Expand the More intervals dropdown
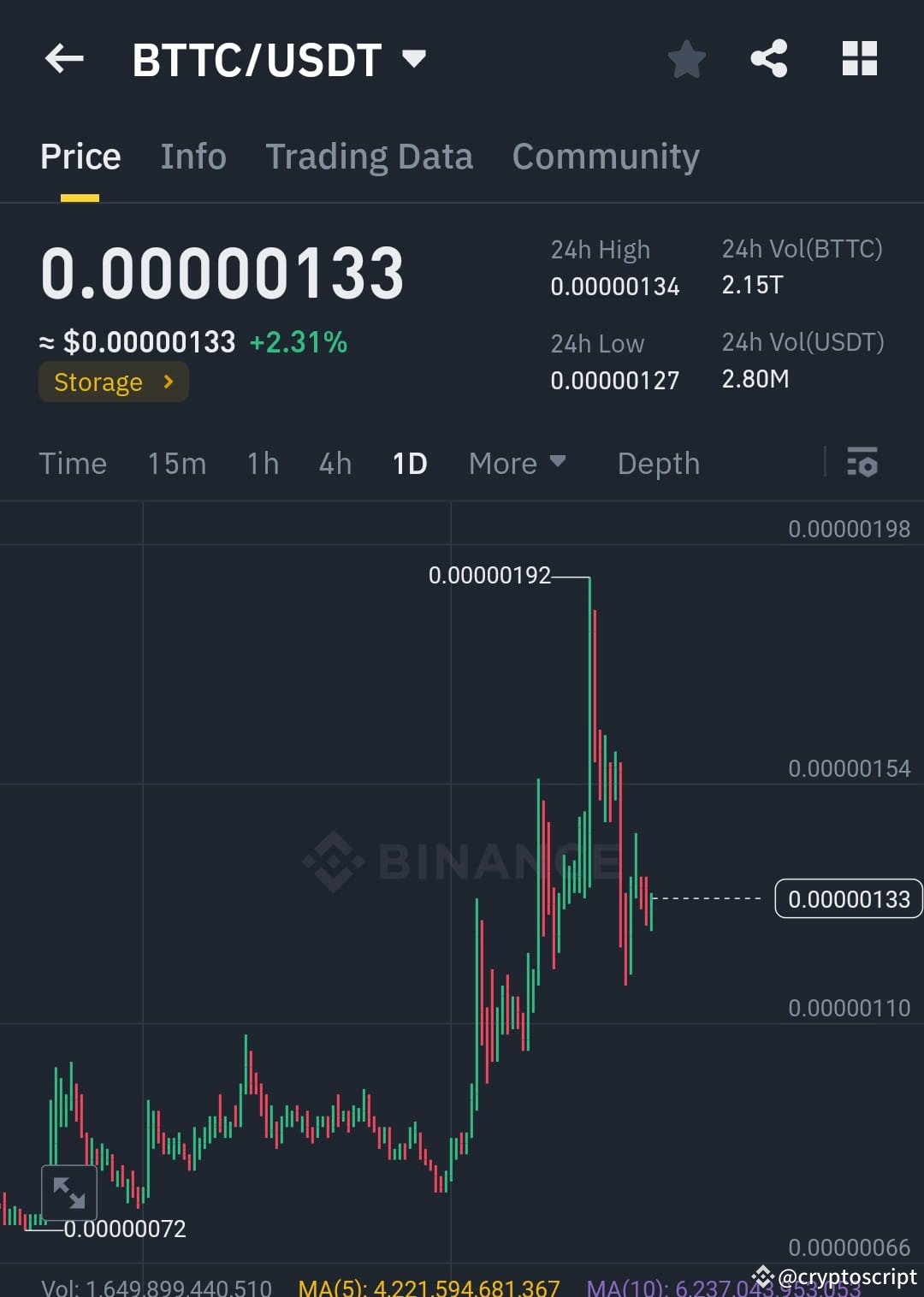The image size is (924, 1297). (x=518, y=463)
